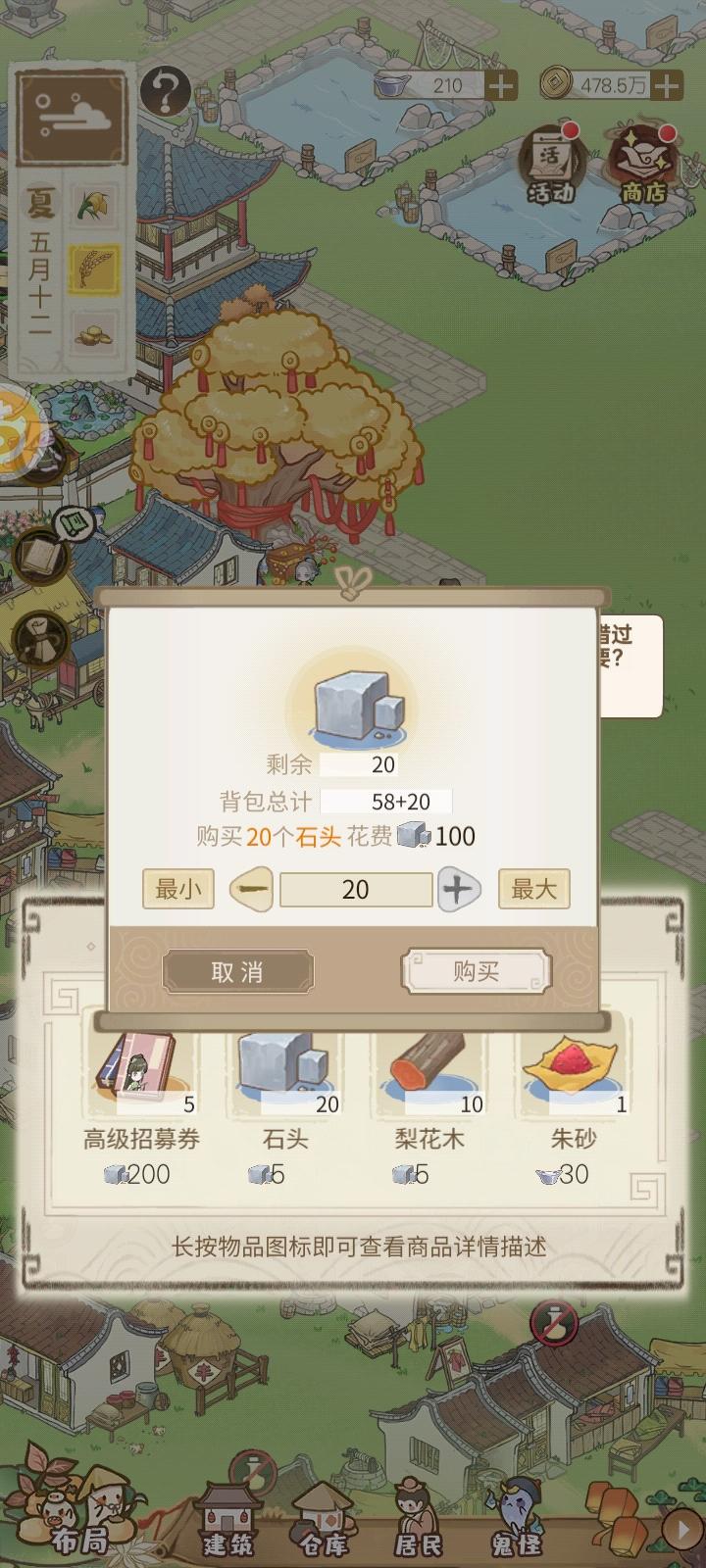Cancel the stone purchase with 取消
This screenshot has height=1568, width=706.
(238, 971)
